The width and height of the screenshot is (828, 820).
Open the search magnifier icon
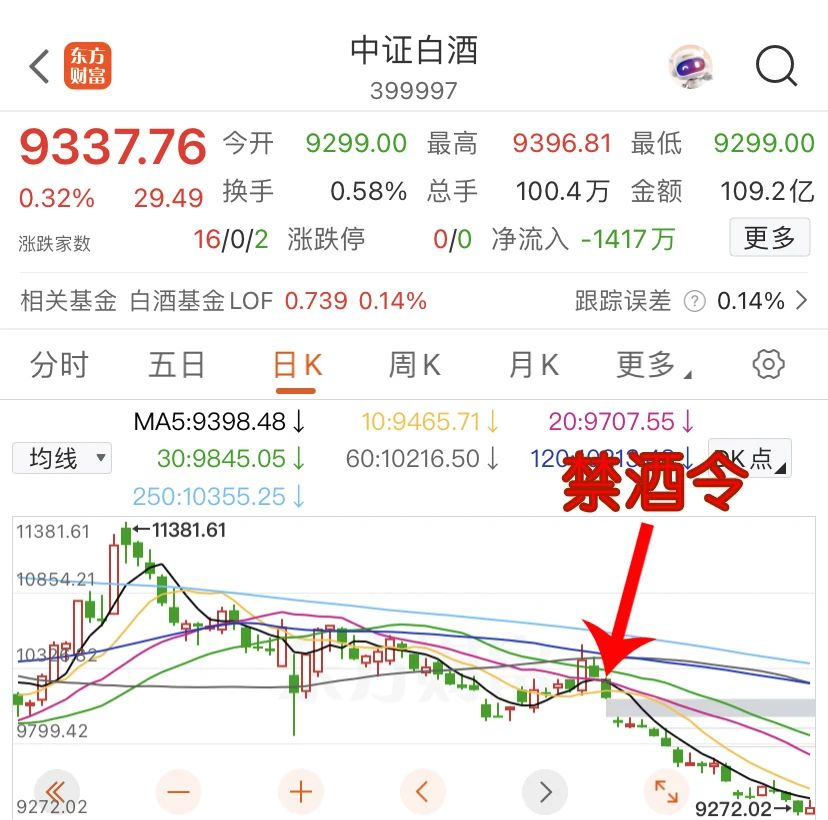[x=776, y=67]
